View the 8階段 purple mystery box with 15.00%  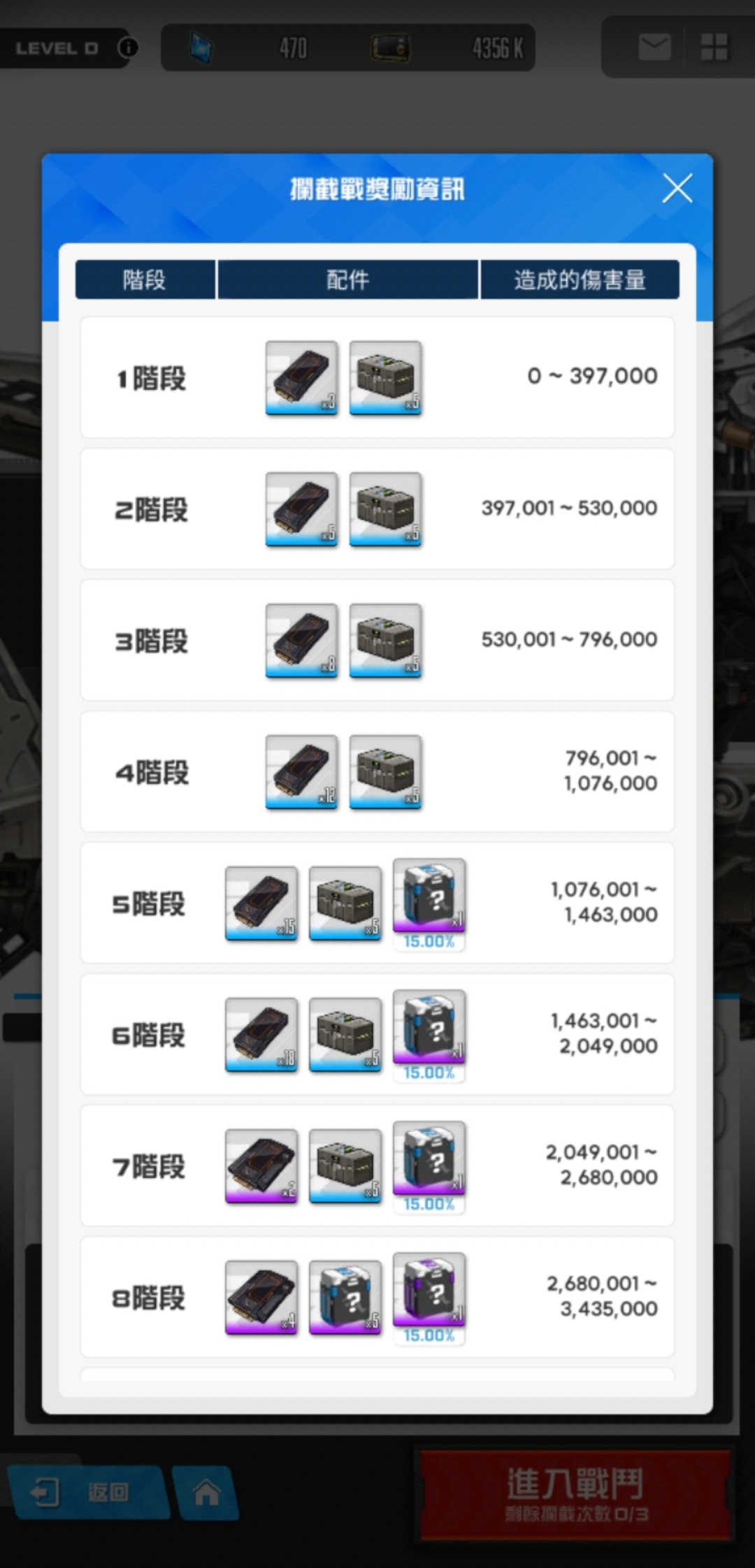pyautogui.click(x=429, y=1289)
